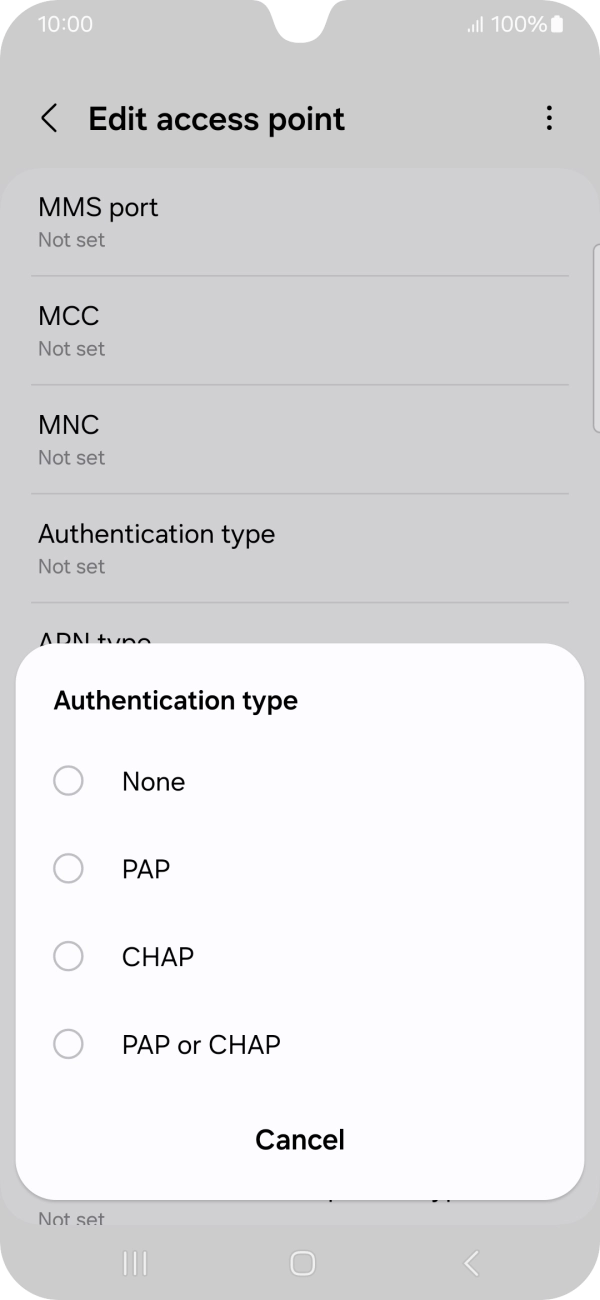Tap the system back navigation button

pos(471,1263)
